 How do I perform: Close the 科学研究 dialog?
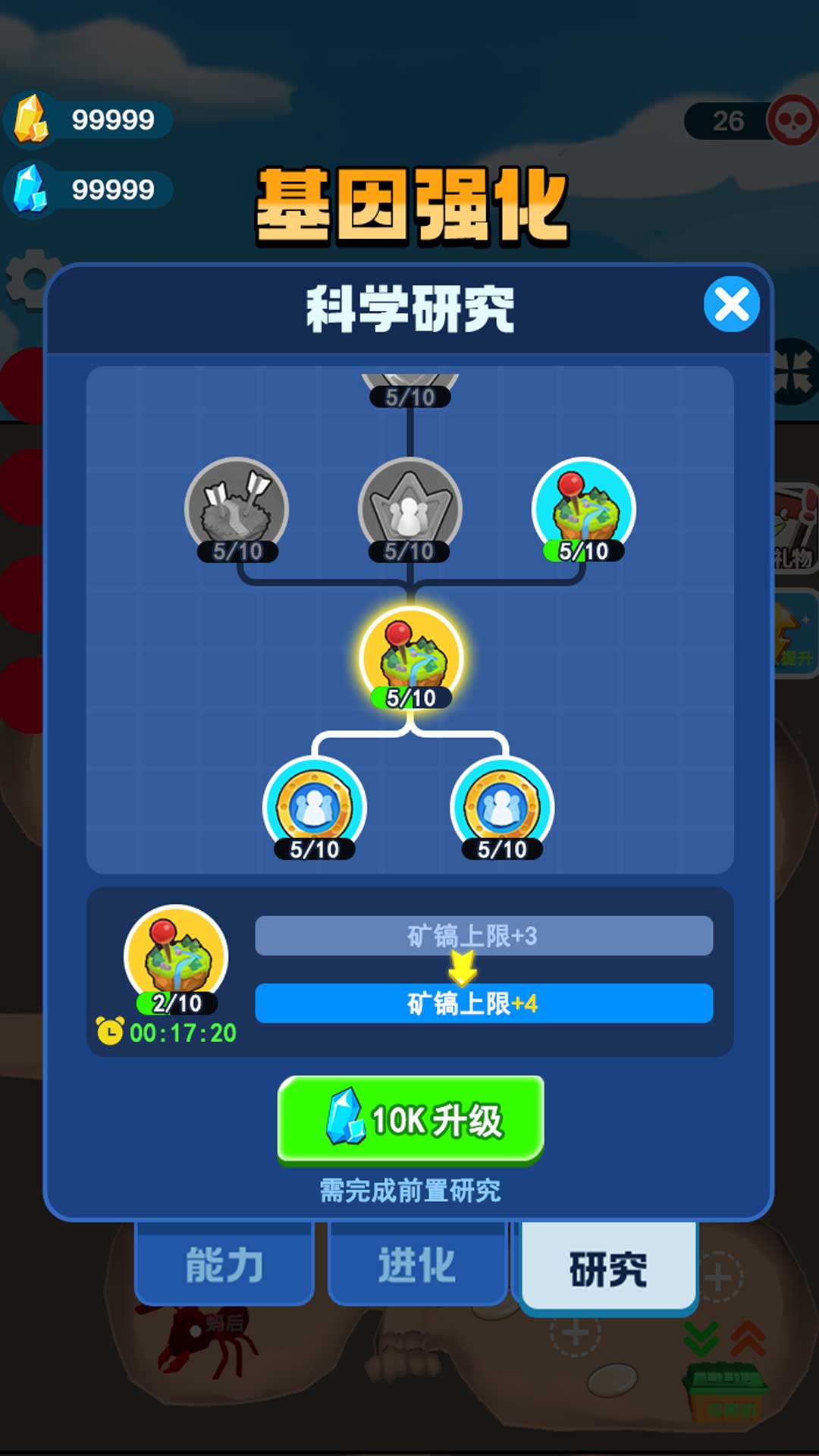tap(731, 305)
